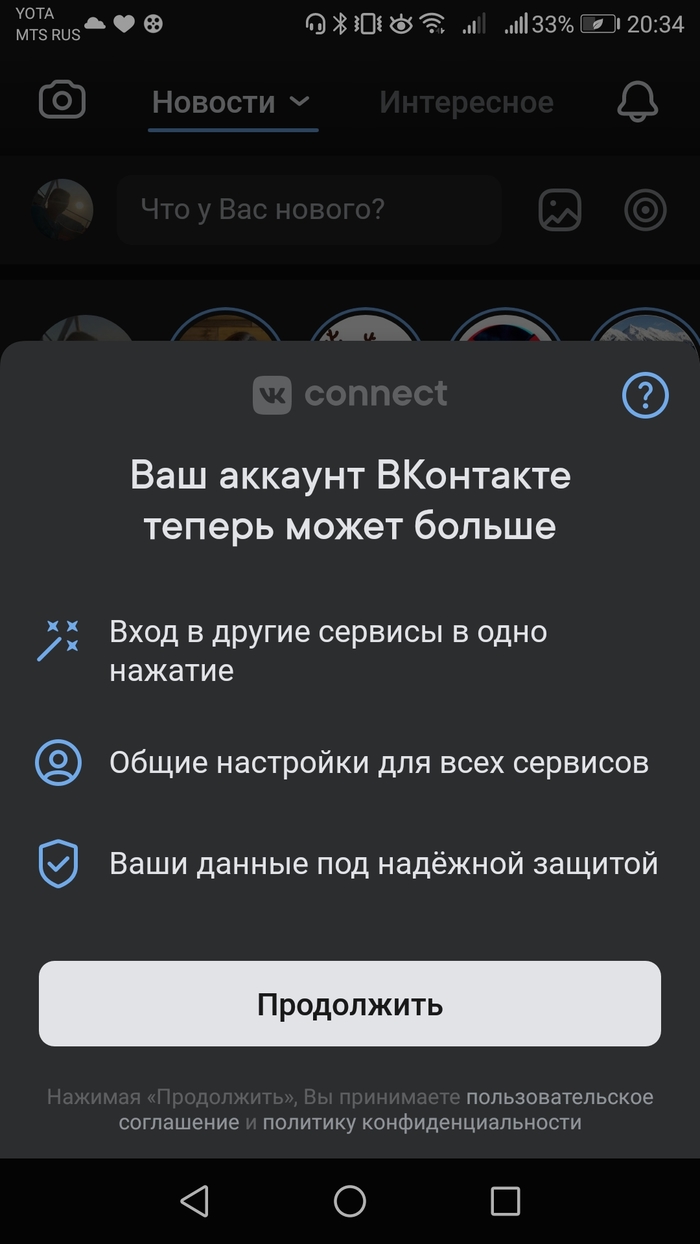Viewport: 700px width, 1244px height.
Task: Go back with the system back button
Action: point(194,1200)
